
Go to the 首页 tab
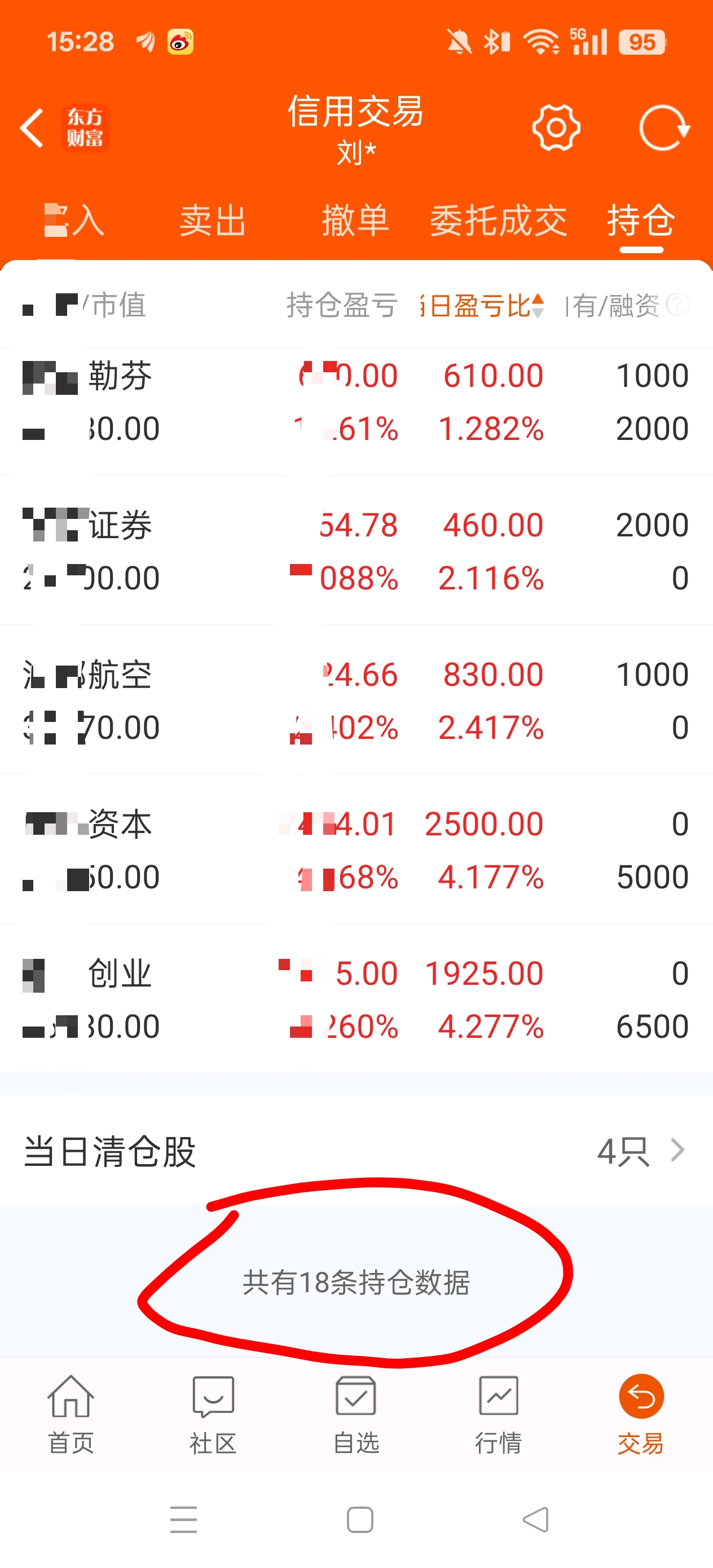71,1415
